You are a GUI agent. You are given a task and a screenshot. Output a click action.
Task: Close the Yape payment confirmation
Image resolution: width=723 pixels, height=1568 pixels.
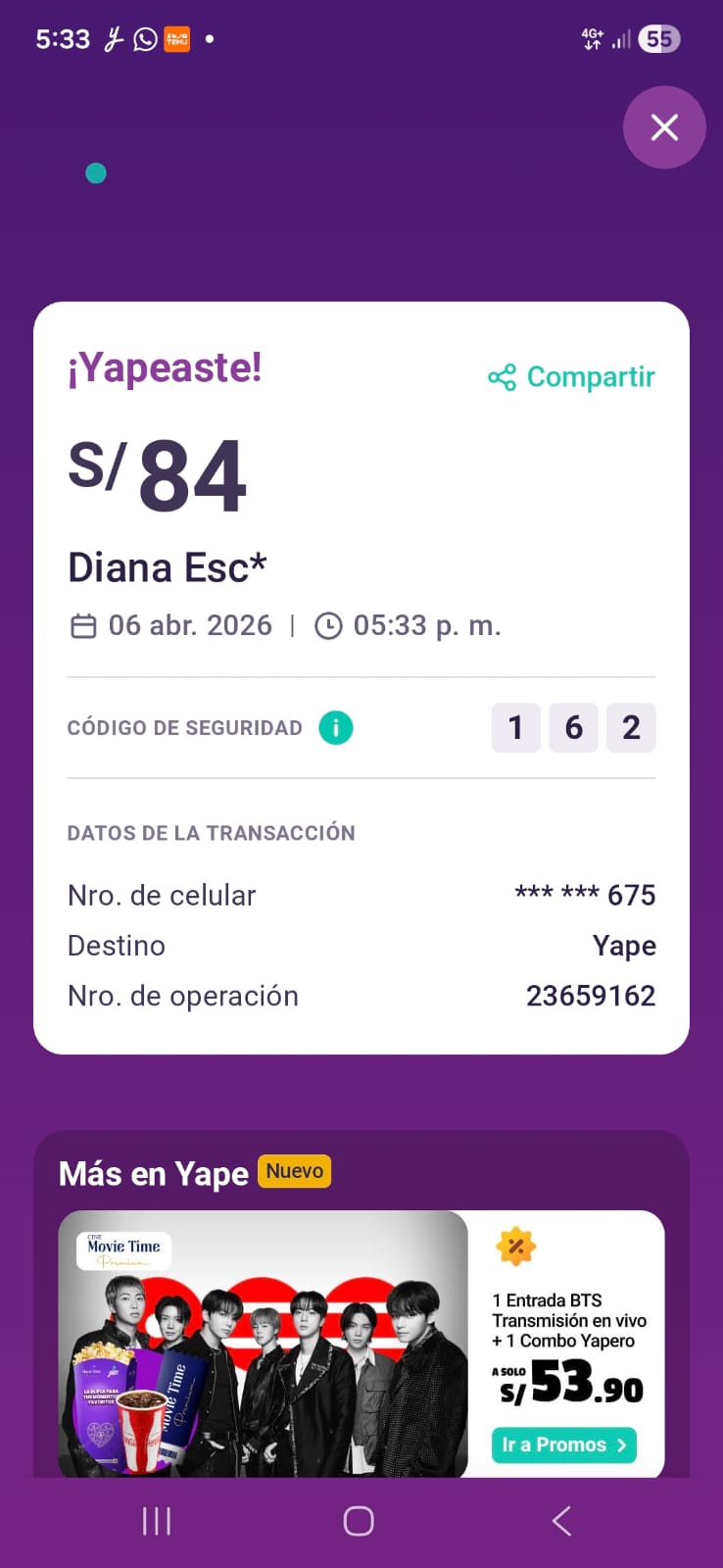(x=664, y=127)
